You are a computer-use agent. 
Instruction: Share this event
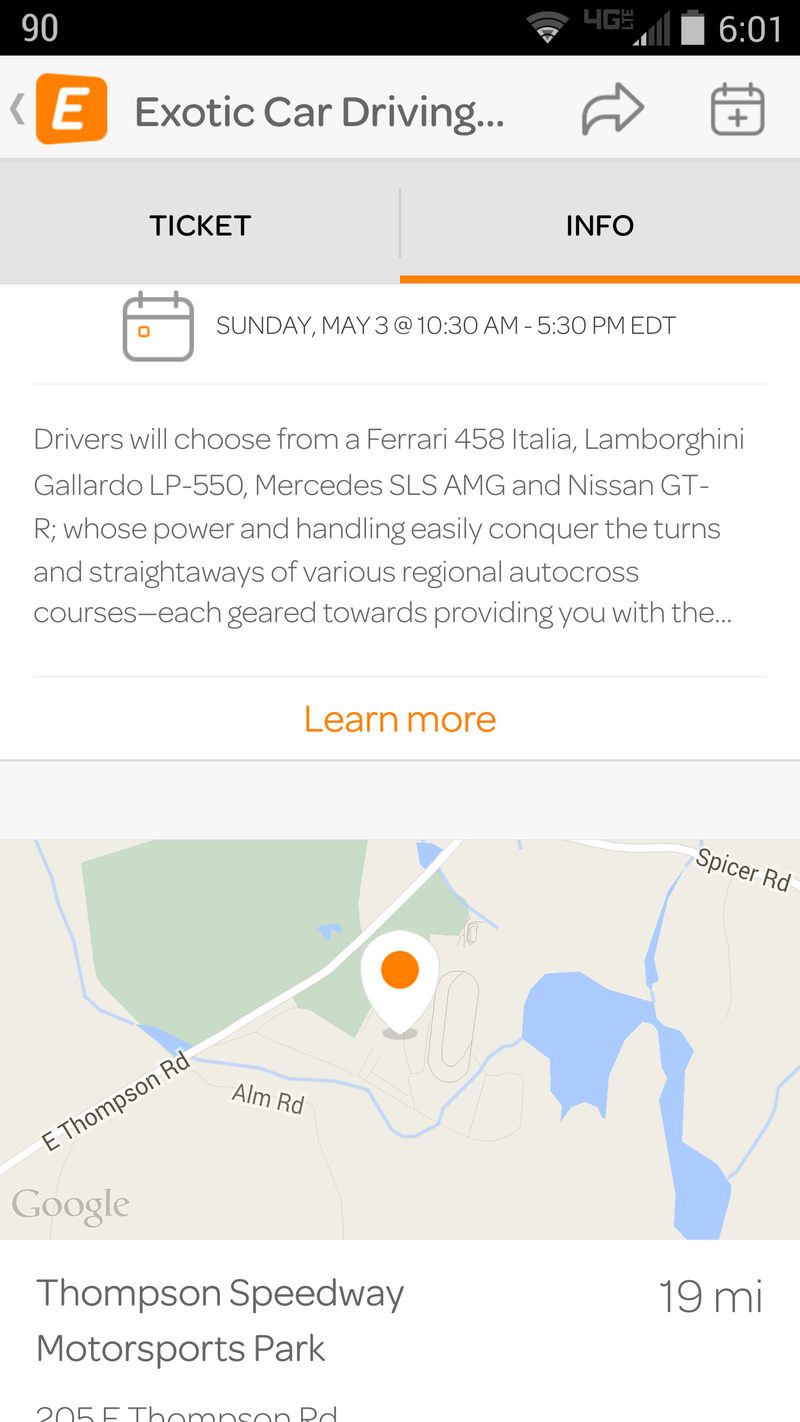click(612, 110)
